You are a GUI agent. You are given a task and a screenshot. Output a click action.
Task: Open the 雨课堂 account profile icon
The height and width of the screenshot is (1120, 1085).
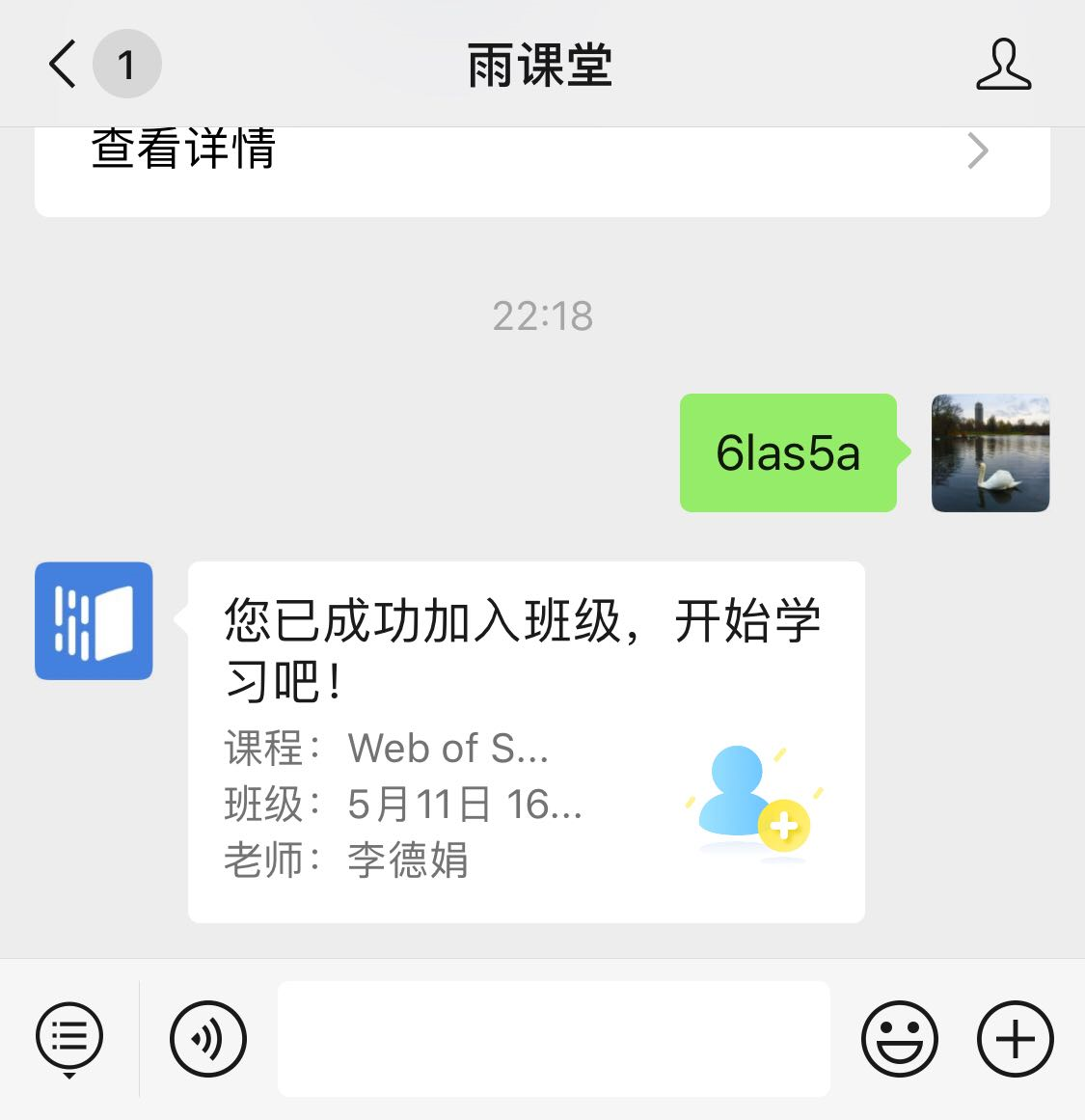tap(1003, 65)
